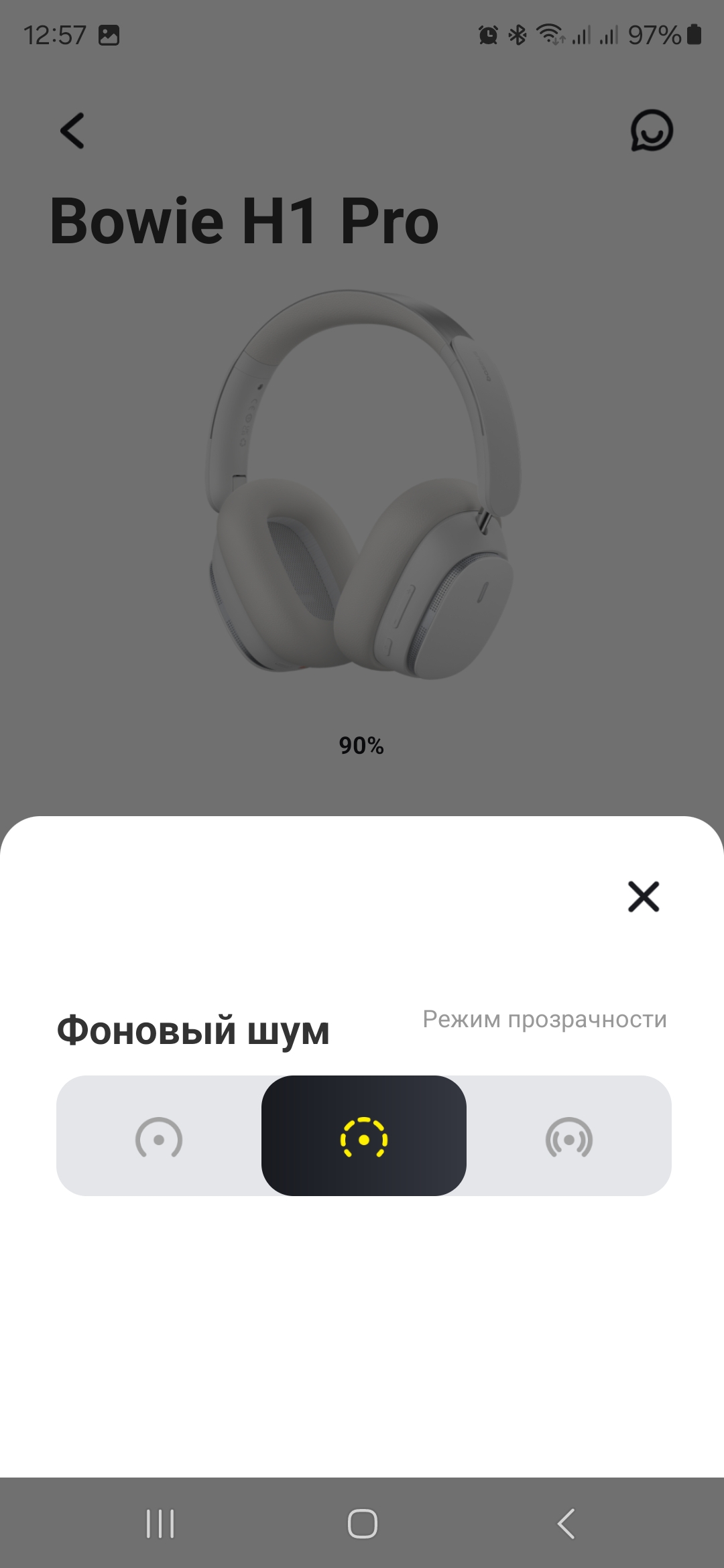Close the noise mode bottom sheet
This screenshot has height=1568, width=724.
coord(644,897)
